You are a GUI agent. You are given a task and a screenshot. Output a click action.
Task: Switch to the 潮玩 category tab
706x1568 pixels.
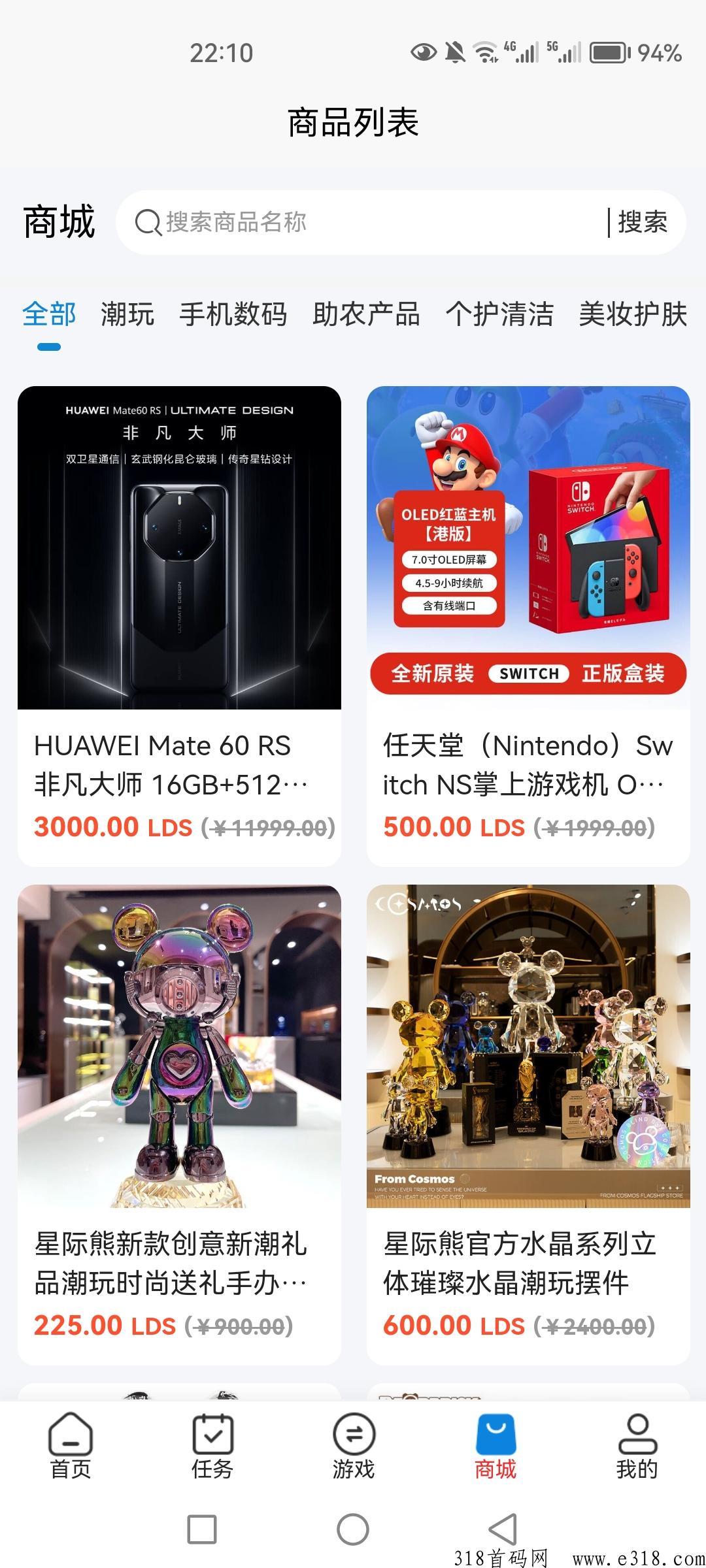click(127, 314)
